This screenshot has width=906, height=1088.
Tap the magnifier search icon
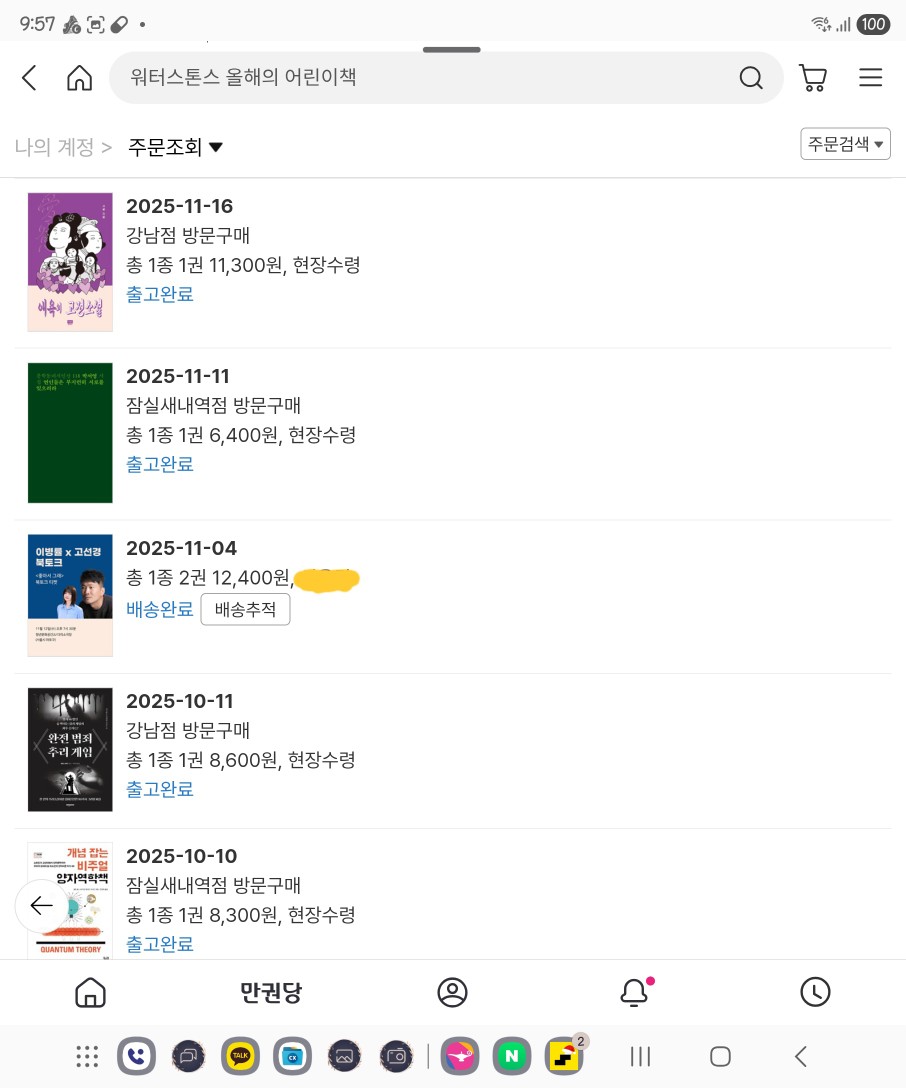click(x=751, y=78)
